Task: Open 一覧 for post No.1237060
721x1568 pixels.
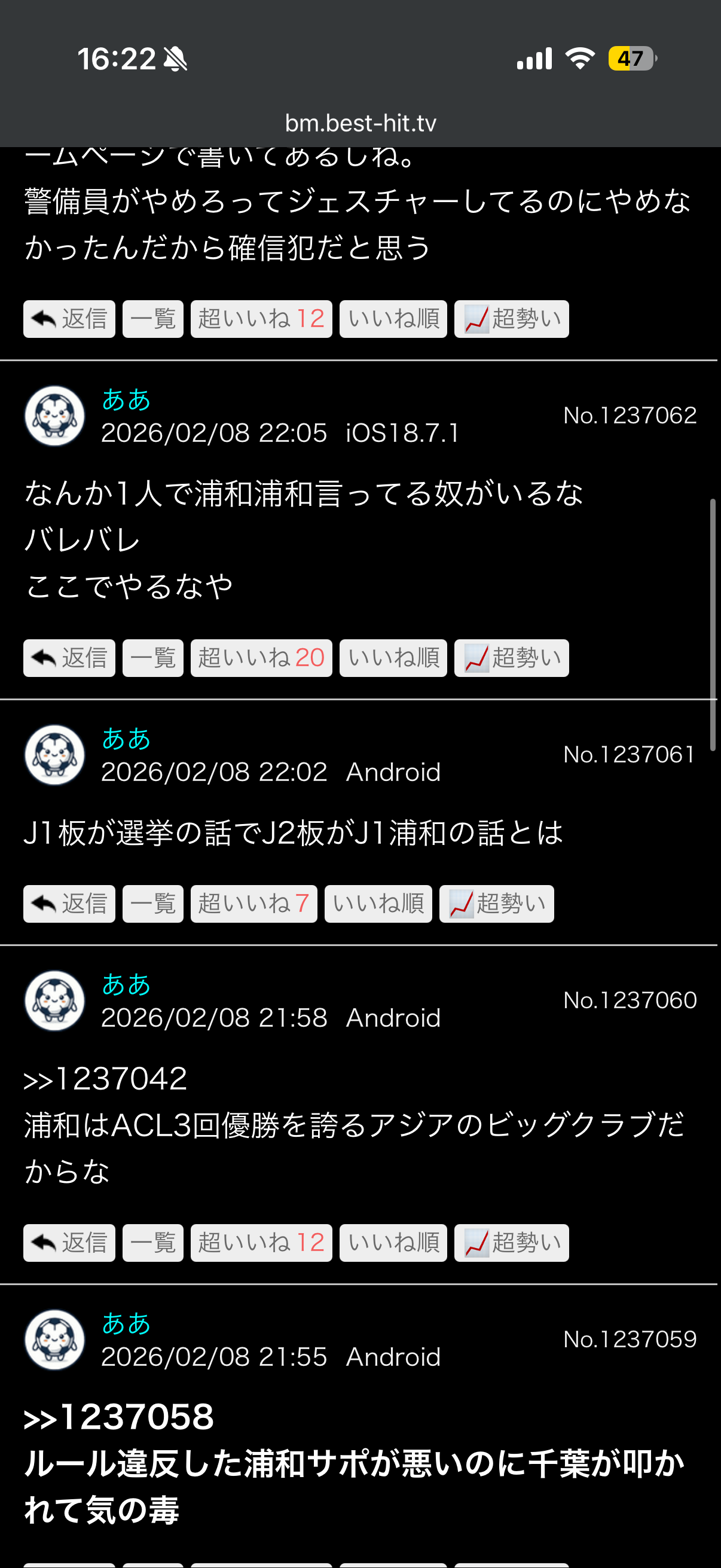Action: point(152,1243)
